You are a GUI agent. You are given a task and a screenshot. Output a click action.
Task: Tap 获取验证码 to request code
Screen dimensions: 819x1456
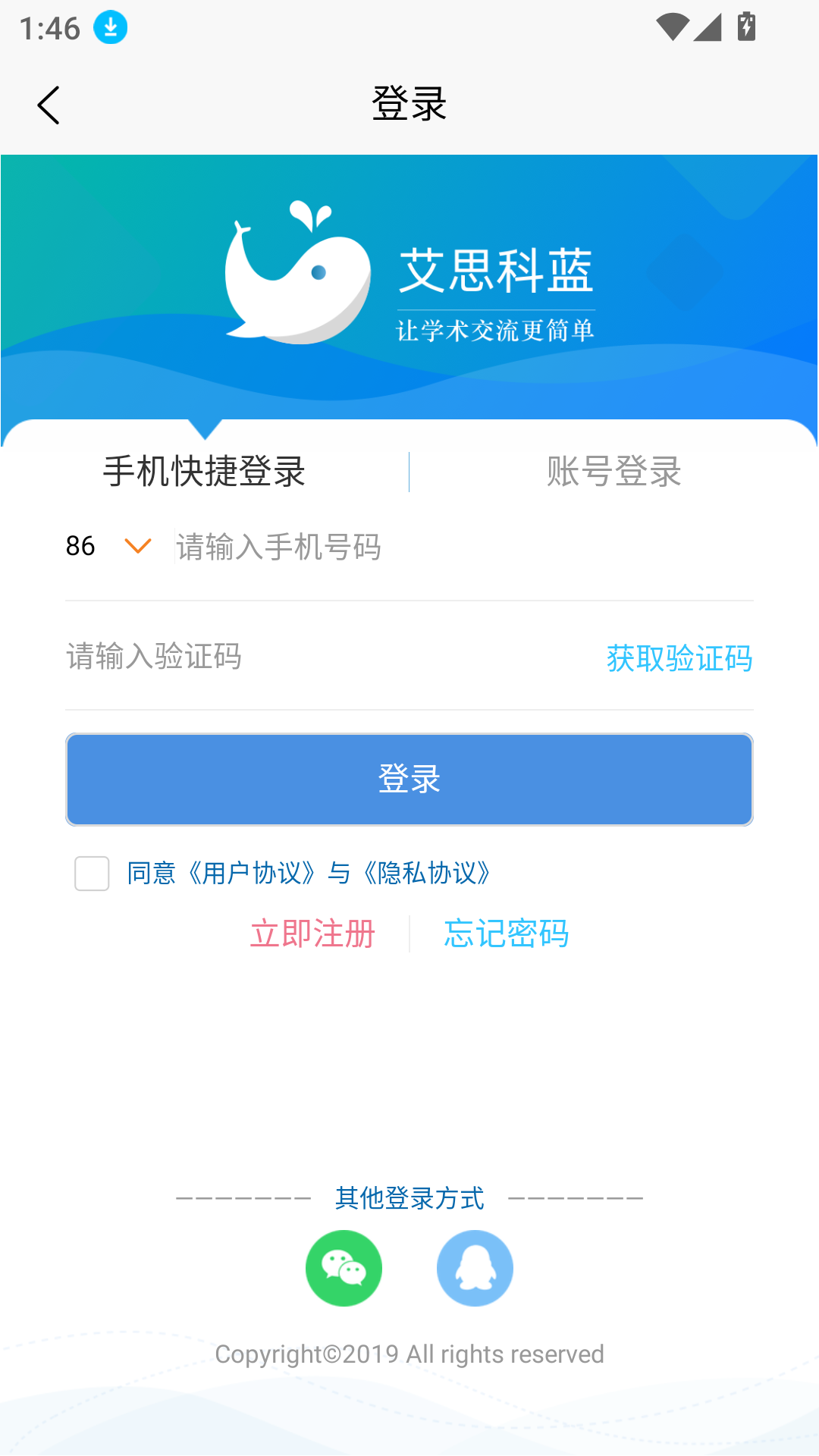pos(677,658)
